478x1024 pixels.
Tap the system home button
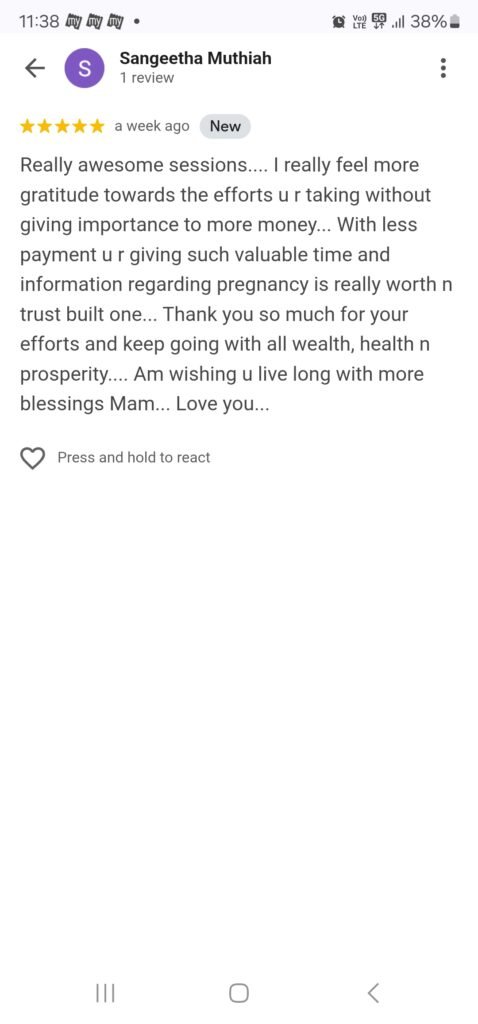[239, 993]
